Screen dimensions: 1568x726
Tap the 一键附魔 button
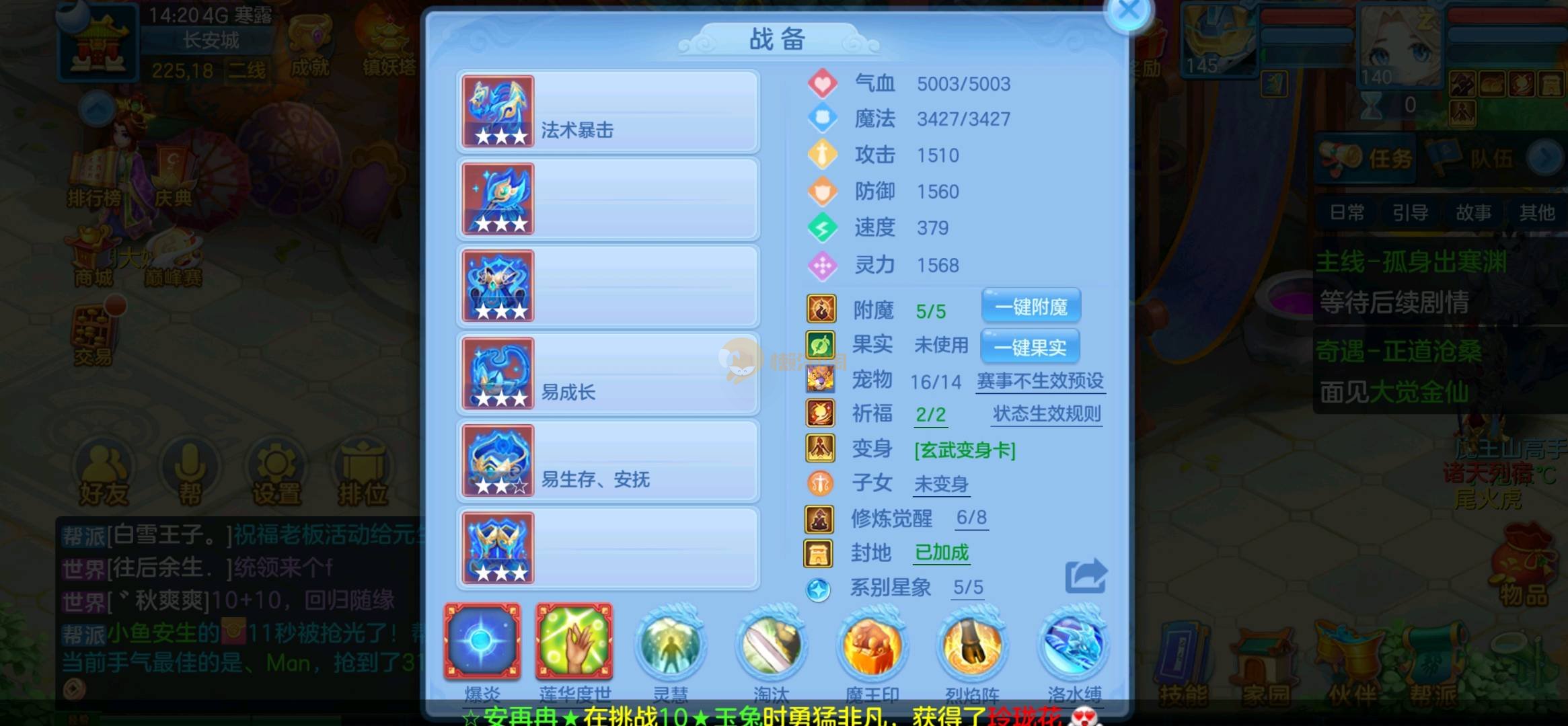(x=1031, y=307)
